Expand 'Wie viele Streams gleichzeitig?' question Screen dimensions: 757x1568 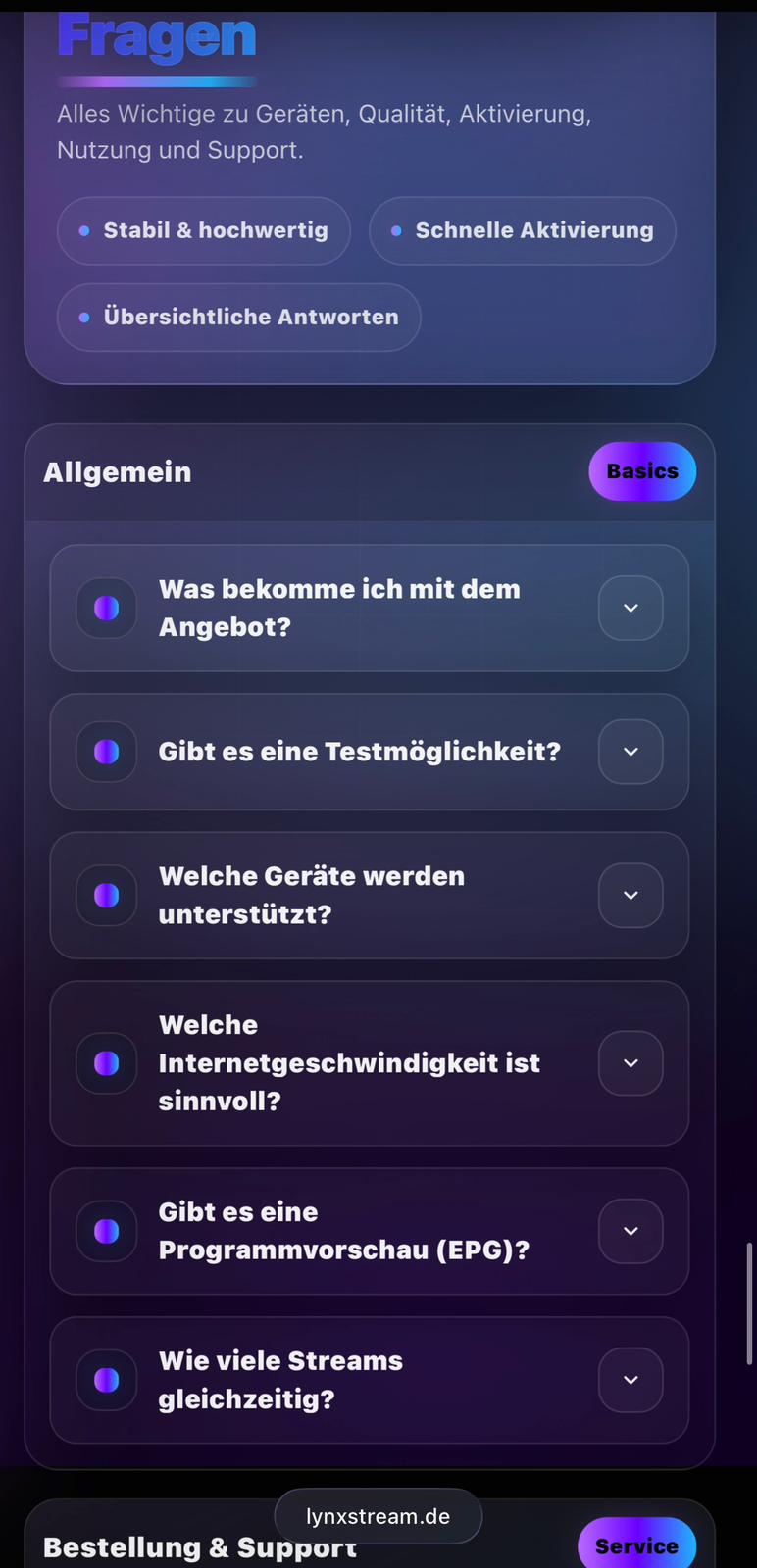631,1380
